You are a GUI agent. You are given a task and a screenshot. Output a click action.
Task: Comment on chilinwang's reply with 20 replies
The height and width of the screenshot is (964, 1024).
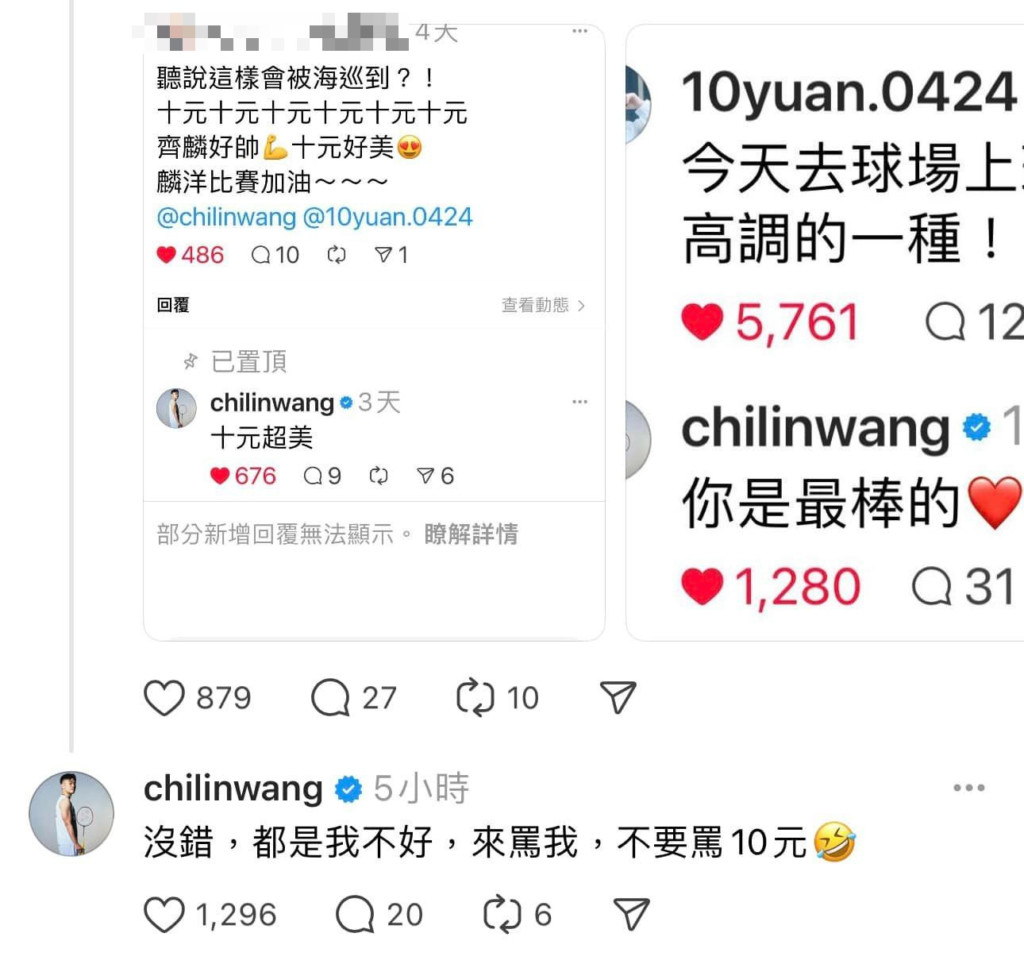pyautogui.click(x=355, y=914)
